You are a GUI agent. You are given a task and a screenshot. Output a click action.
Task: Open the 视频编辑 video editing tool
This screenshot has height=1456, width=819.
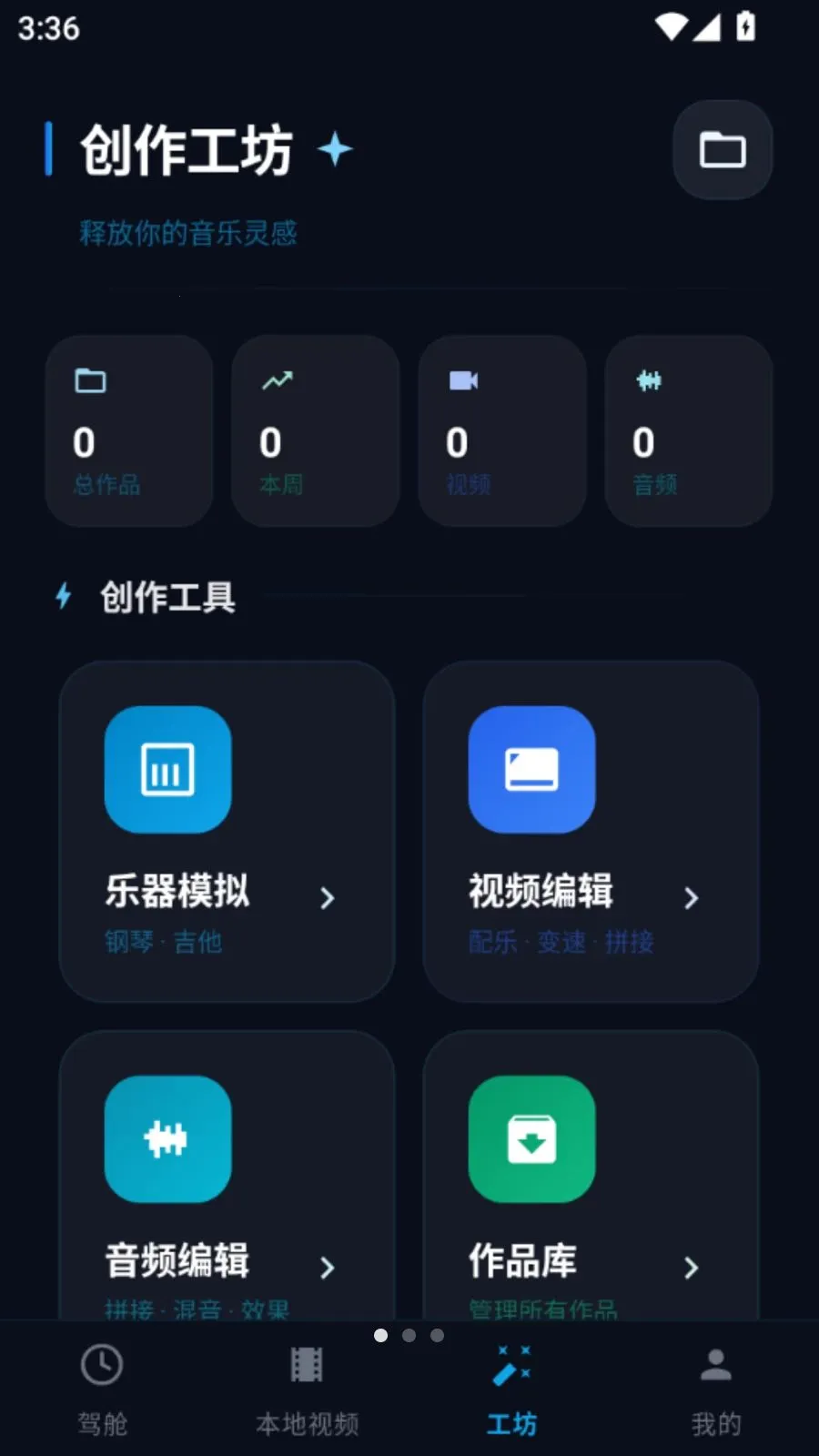(x=591, y=832)
